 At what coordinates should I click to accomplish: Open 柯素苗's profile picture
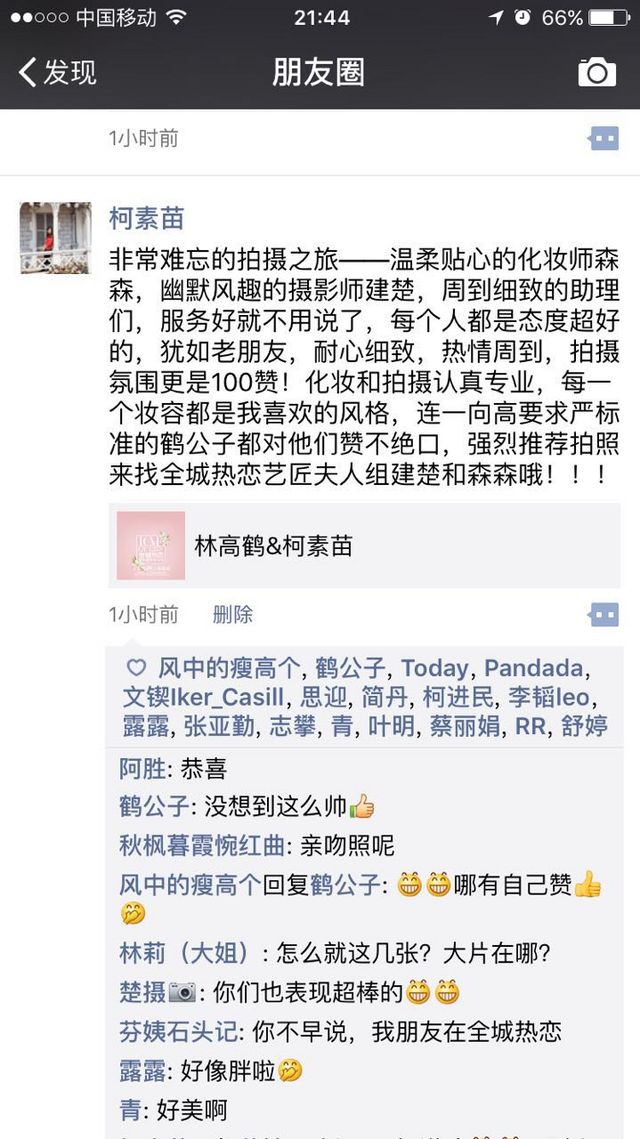coord(55,238)
